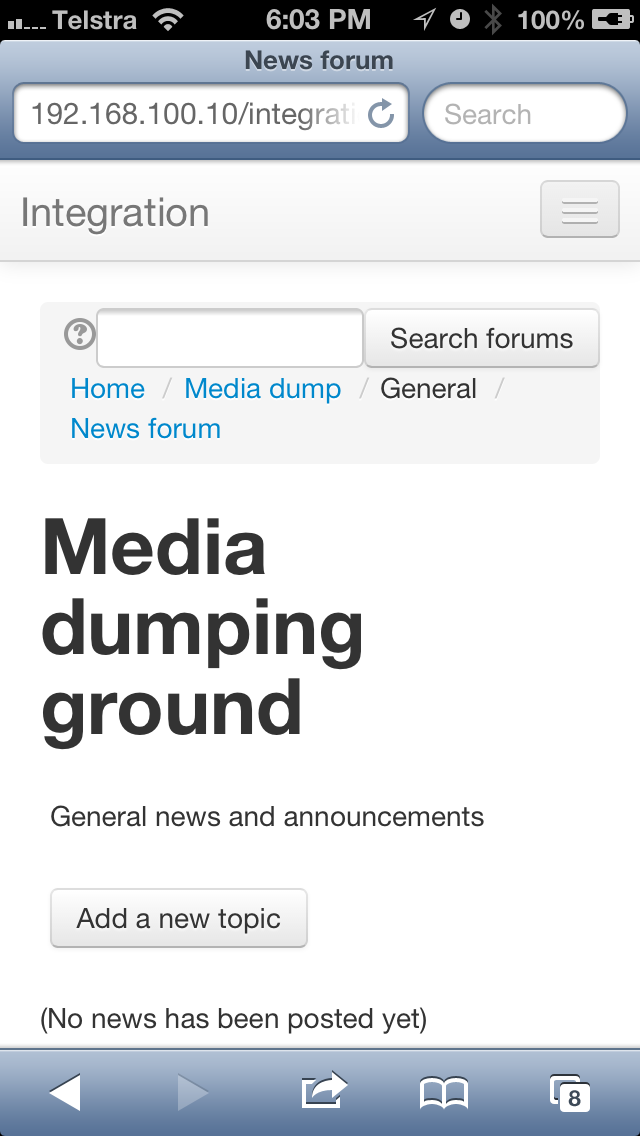Open the Media dump breadcrumb link
Screen dimensions: 640x1136
262,389
